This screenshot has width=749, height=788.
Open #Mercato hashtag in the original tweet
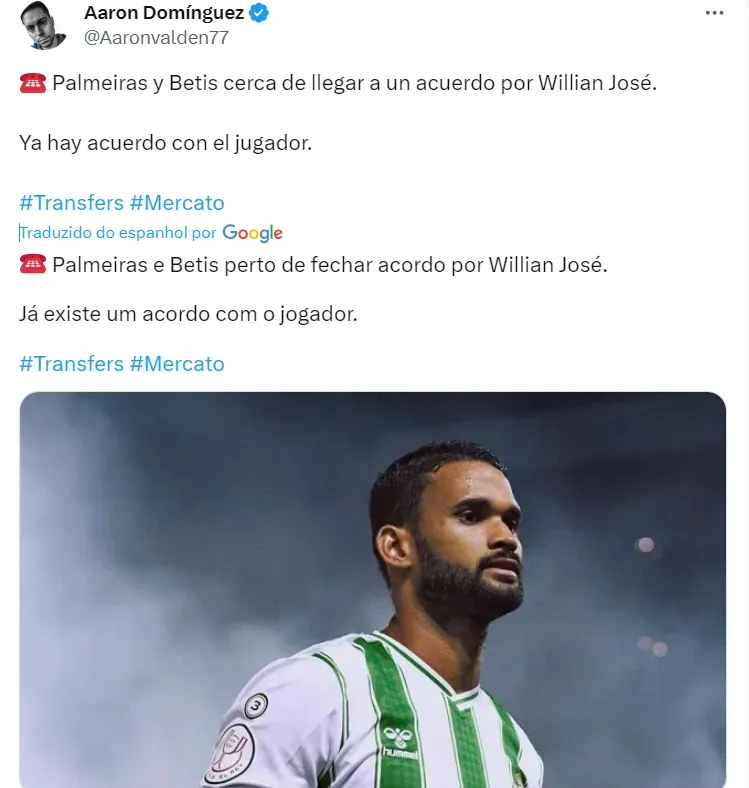point(177,203)
